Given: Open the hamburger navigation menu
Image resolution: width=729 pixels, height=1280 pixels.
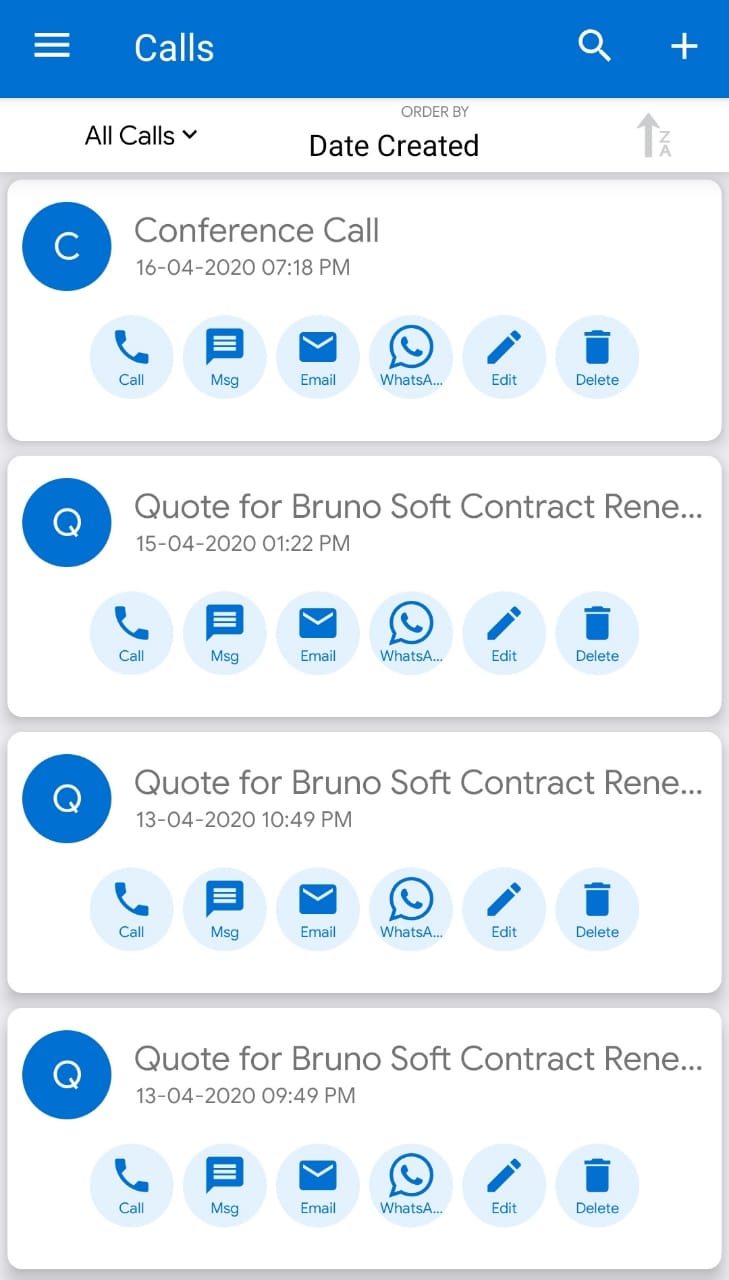Looking at the screenshot, I should click(x=52, y=46).
